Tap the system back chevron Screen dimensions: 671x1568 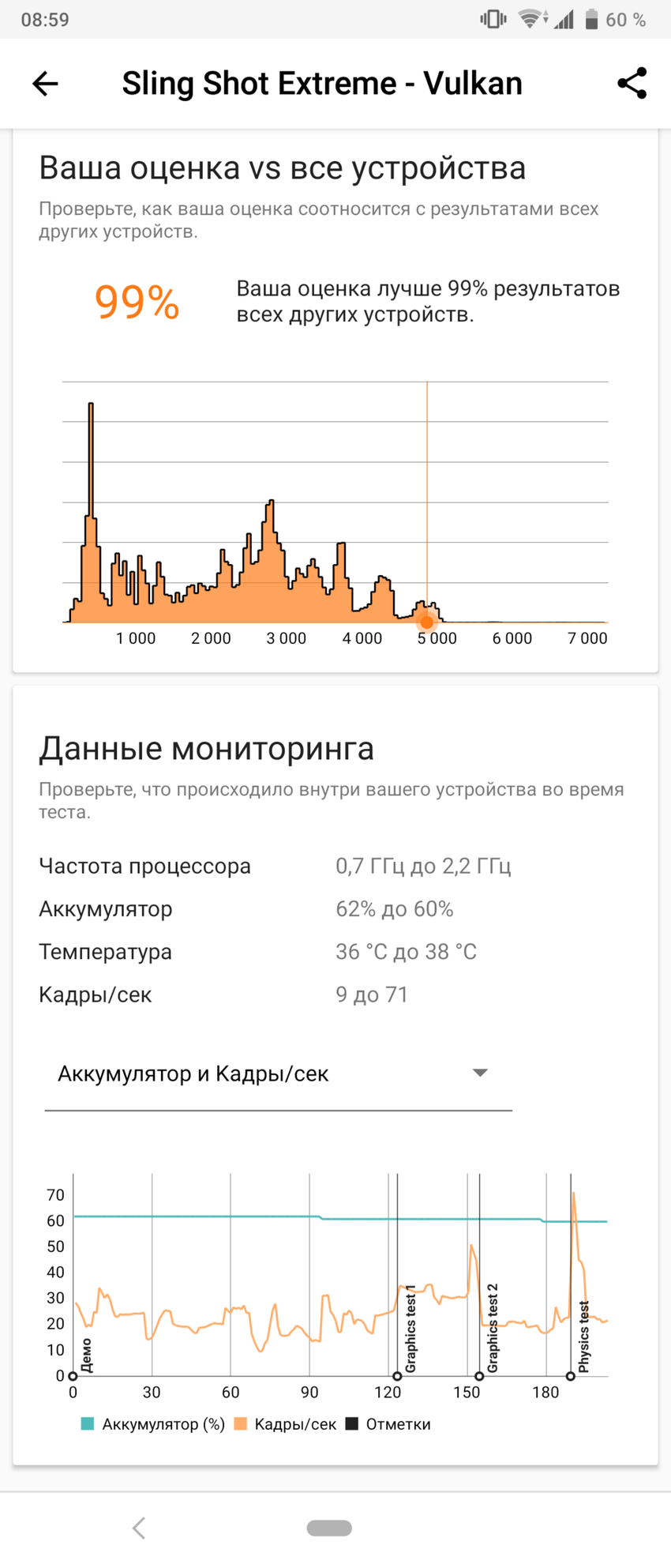tap(139, 1528)
